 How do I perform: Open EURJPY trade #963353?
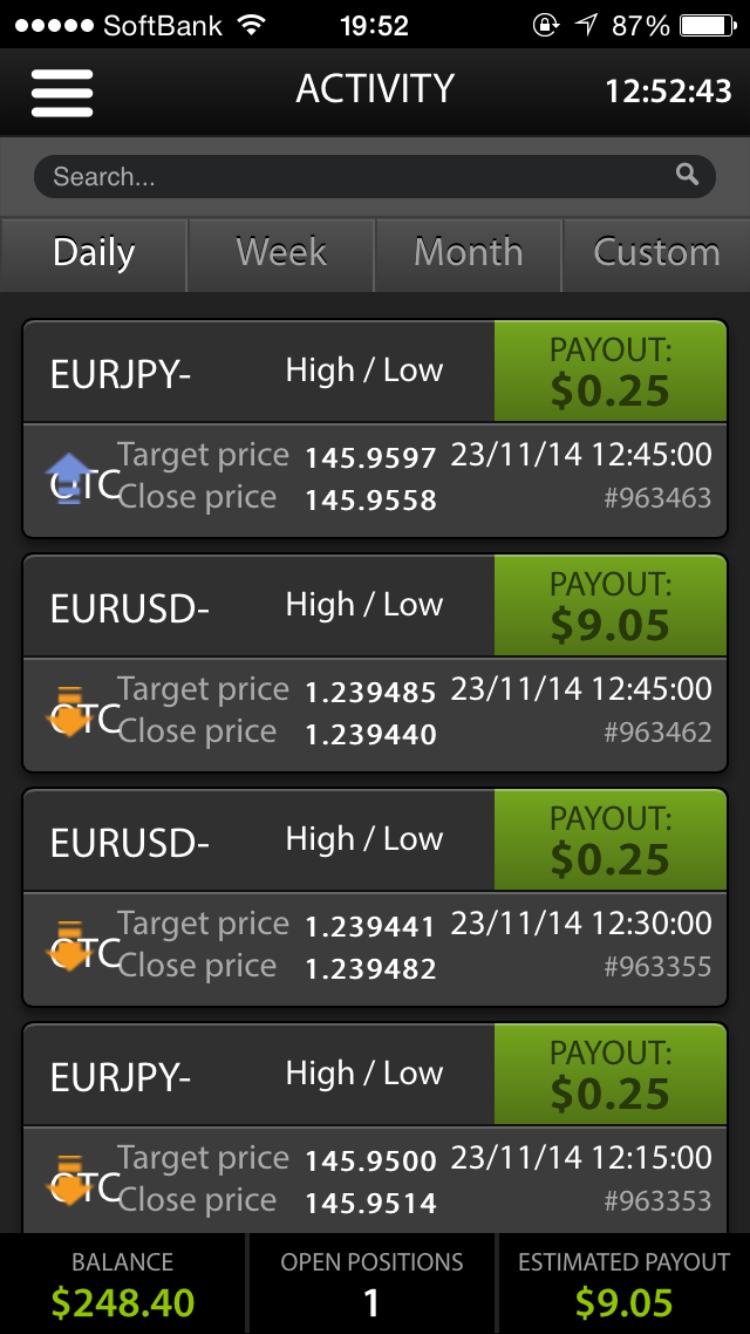pos(375,1128)
